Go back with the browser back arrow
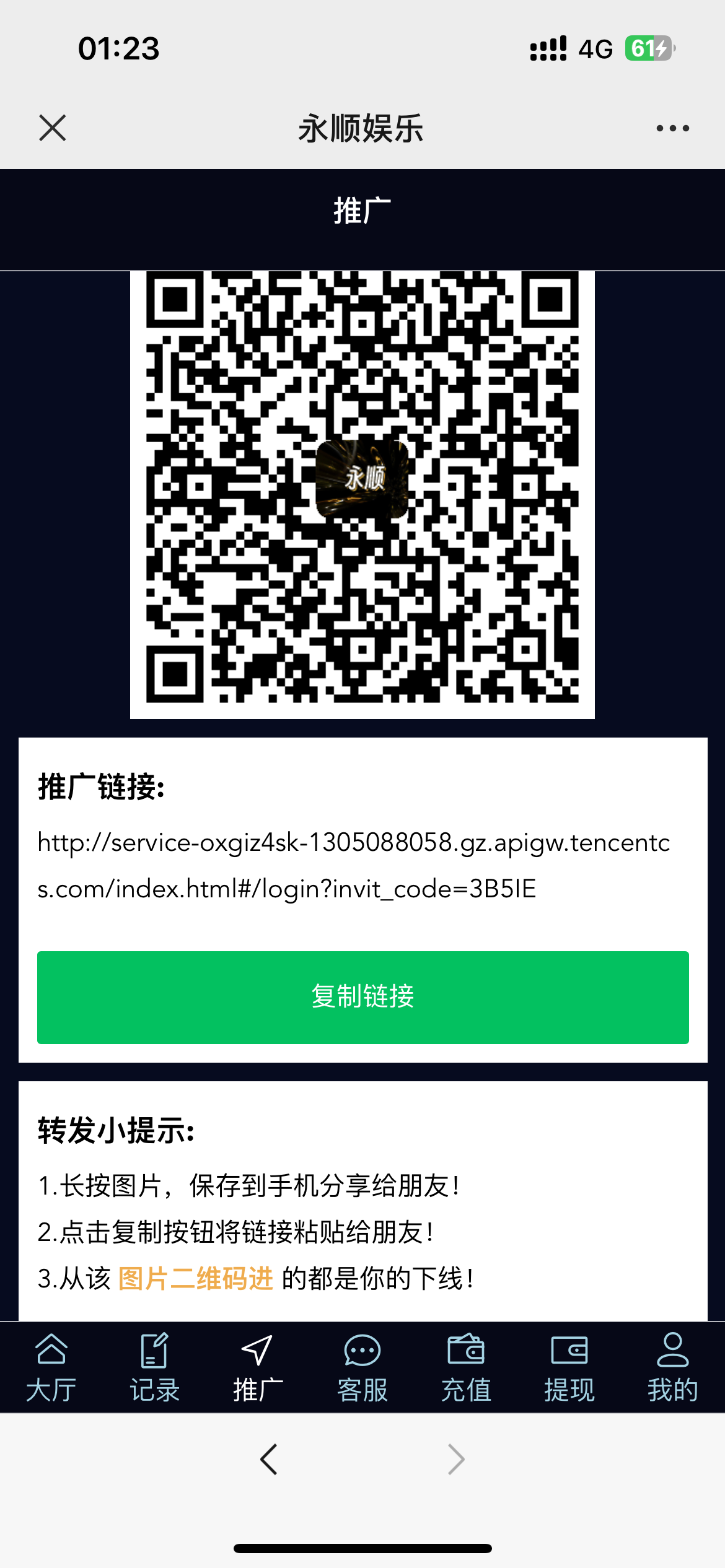This screenshot has height=1568, width=725. point(269,1460)
